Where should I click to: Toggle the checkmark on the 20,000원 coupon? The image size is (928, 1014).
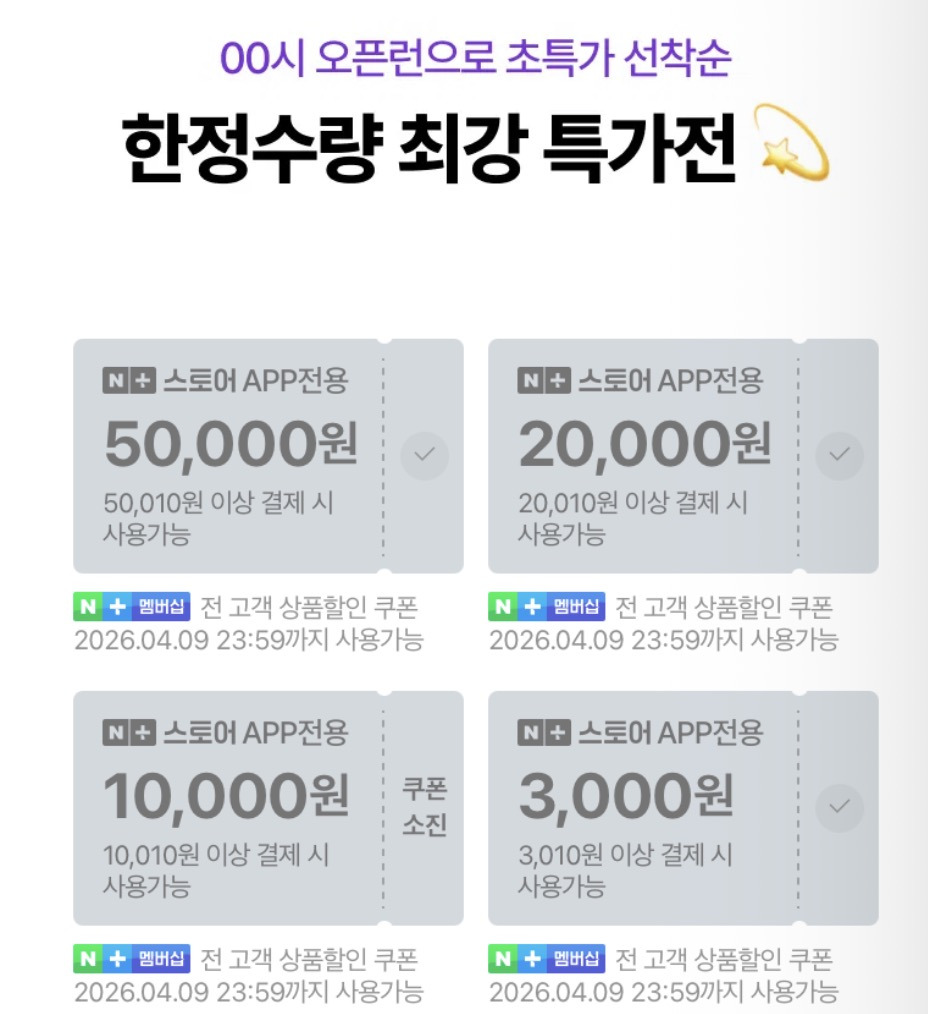coord(839,456)
